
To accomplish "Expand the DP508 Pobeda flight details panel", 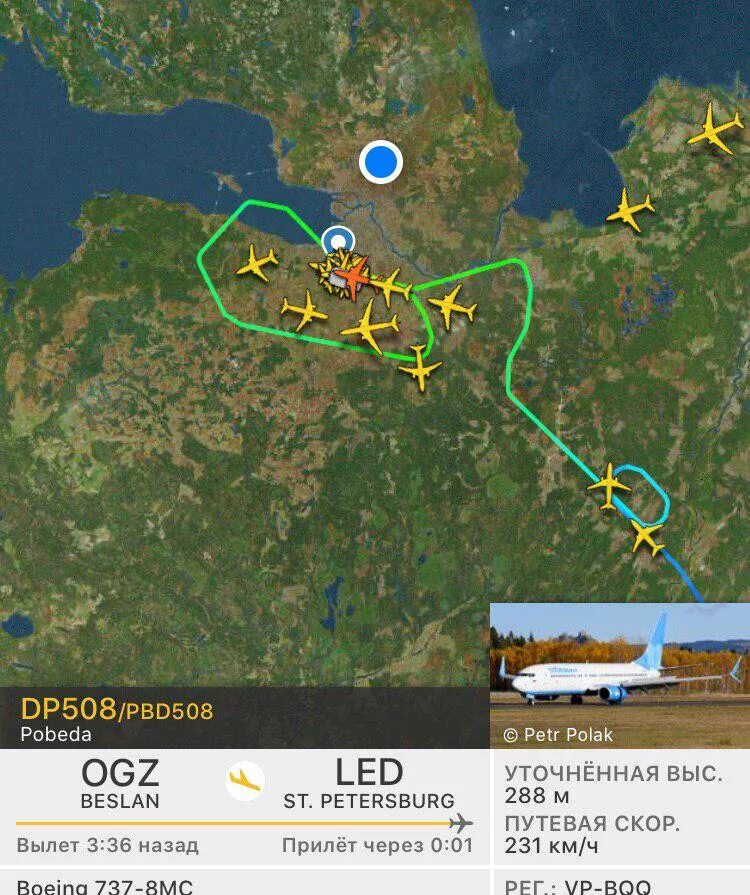I will point(244,719).
